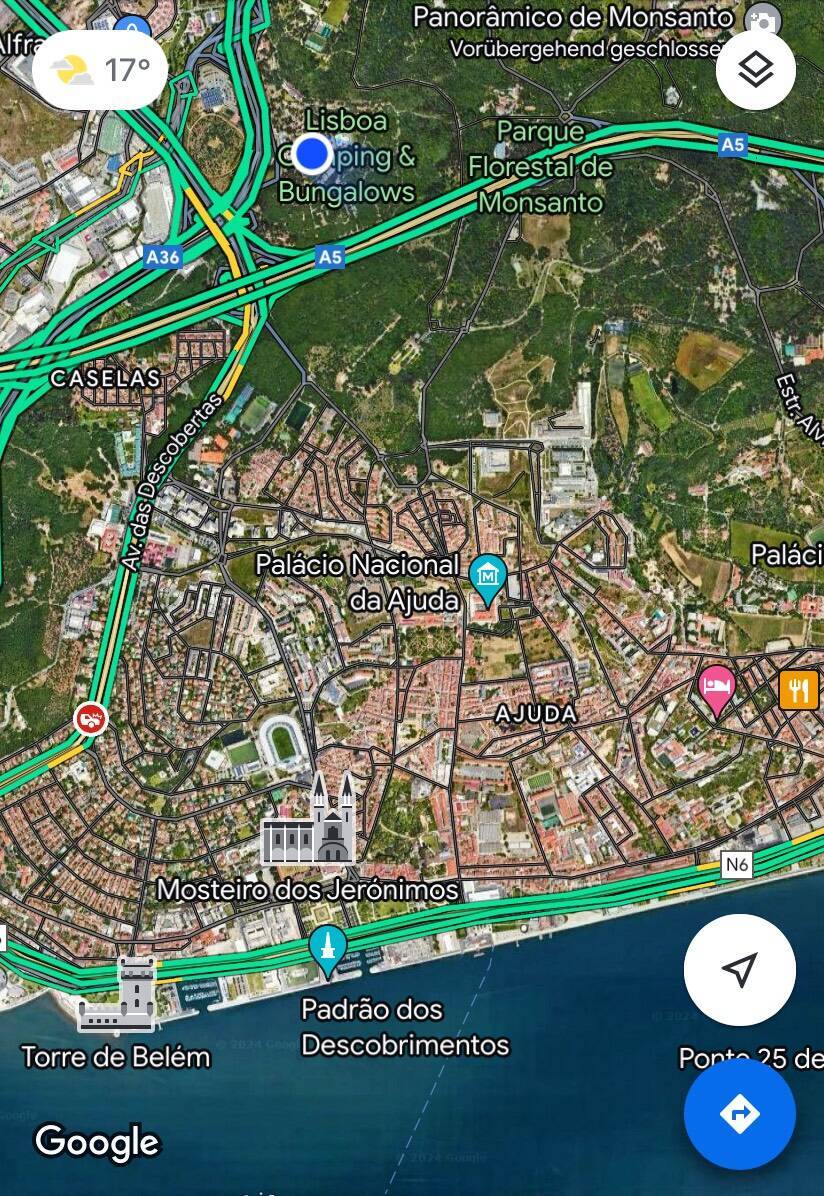Viewport: 824px width, 1196px height.
Task: Select the blue current-location dot
Action: click(313, 153)
